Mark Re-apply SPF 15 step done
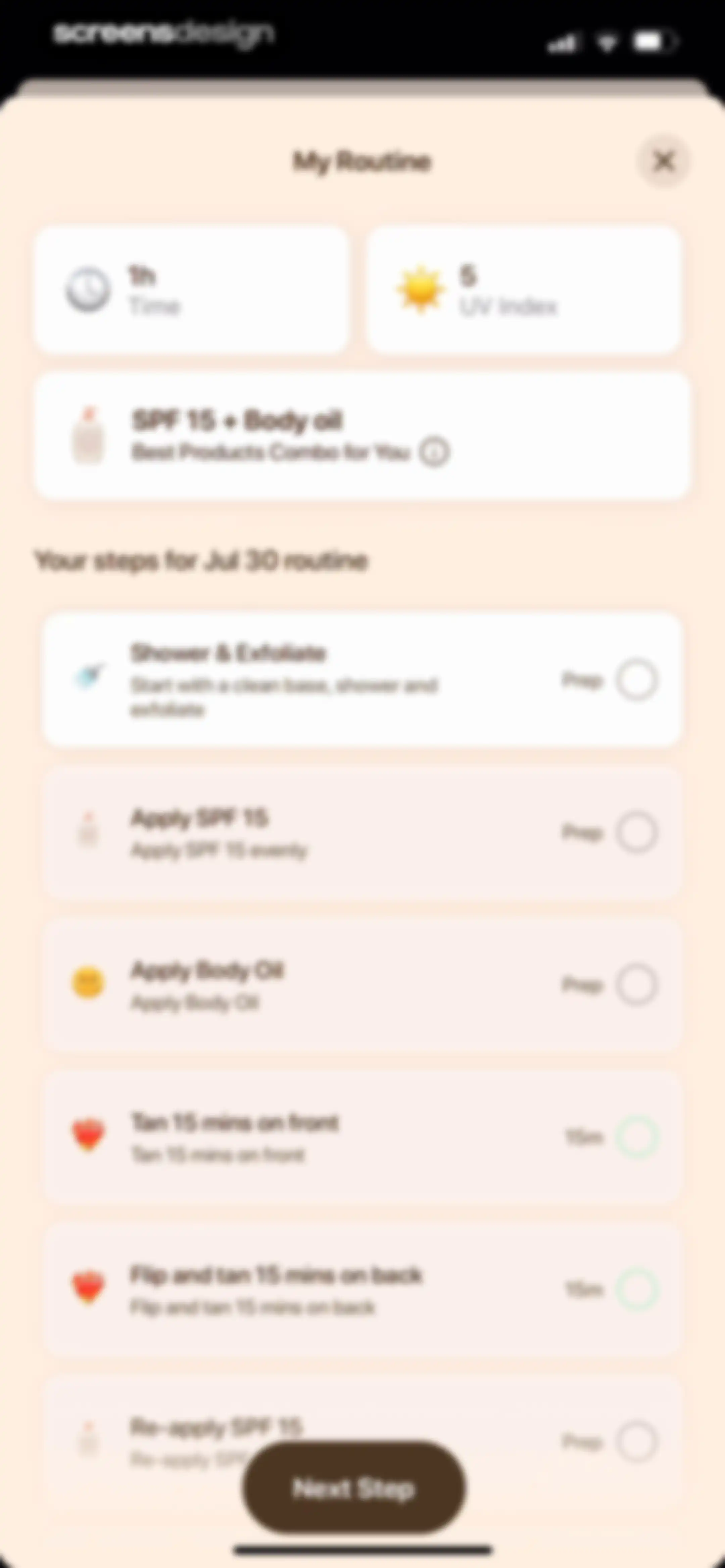 click(637, 1441)
